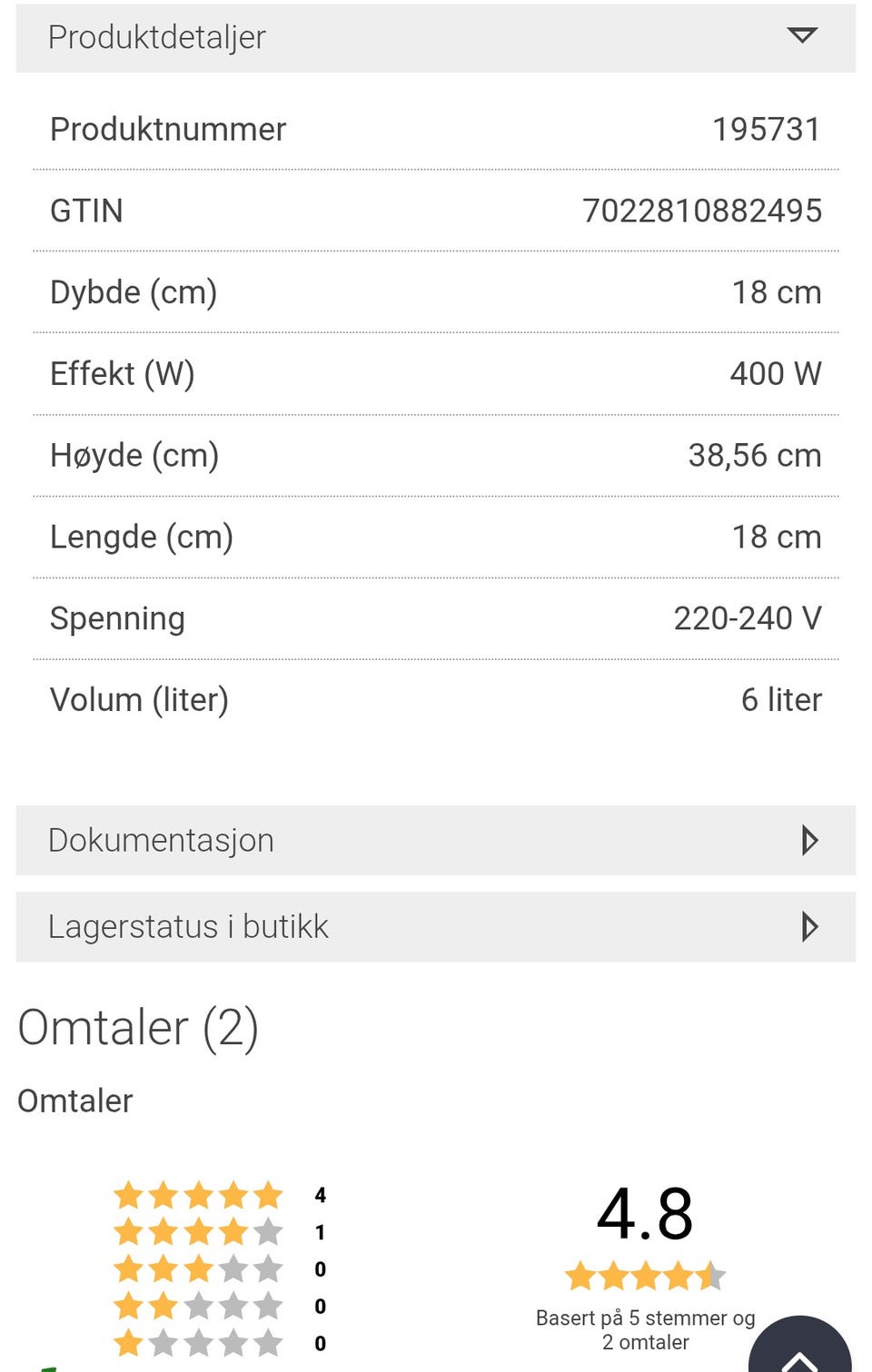Click the single star in the one-star row
Screen dimensions: 872x1372
click(128, 1345)
